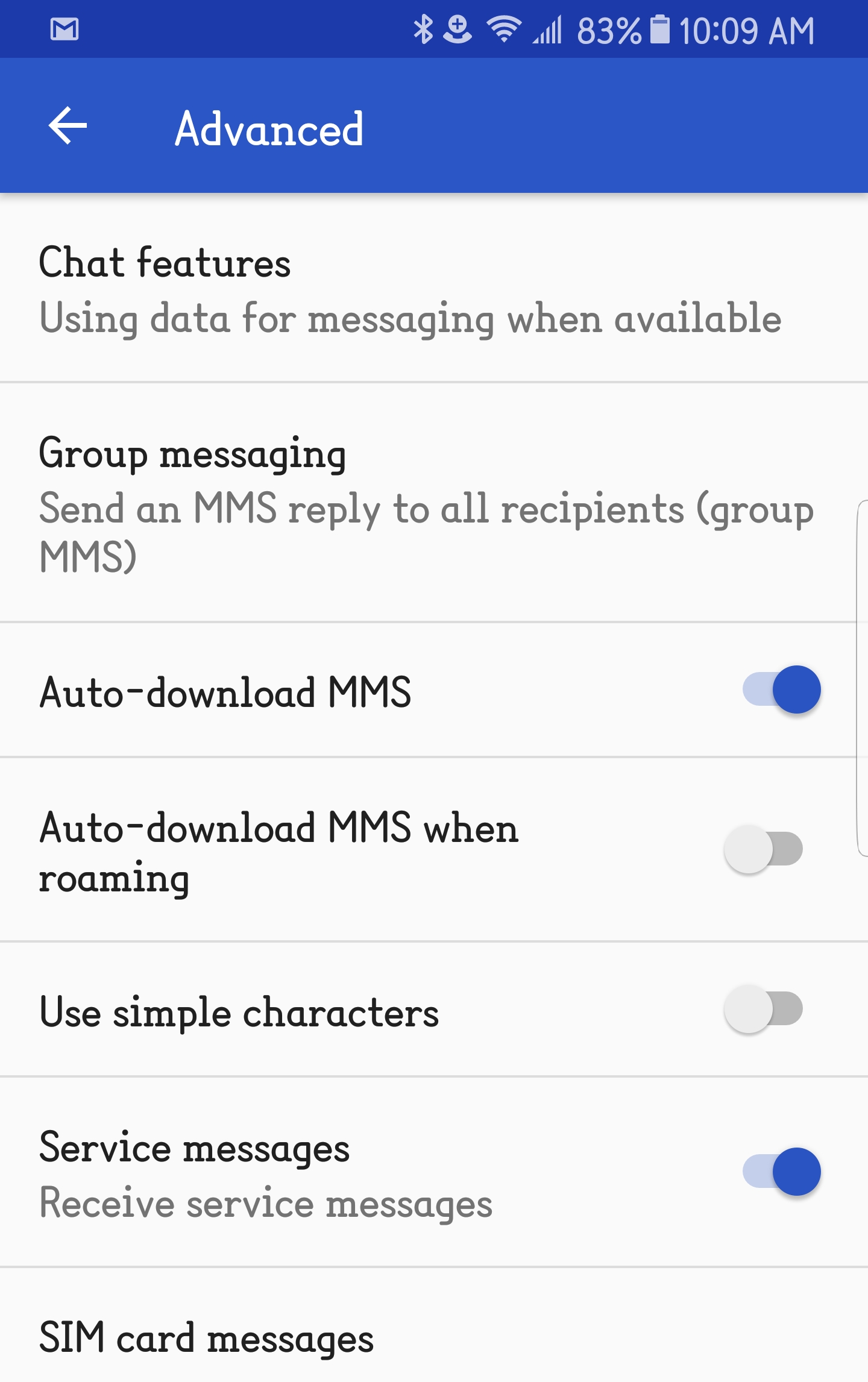Screen dimensions: 868x1382
Task: Navigate back with the arrow icon
Action: tap(68, 127)
